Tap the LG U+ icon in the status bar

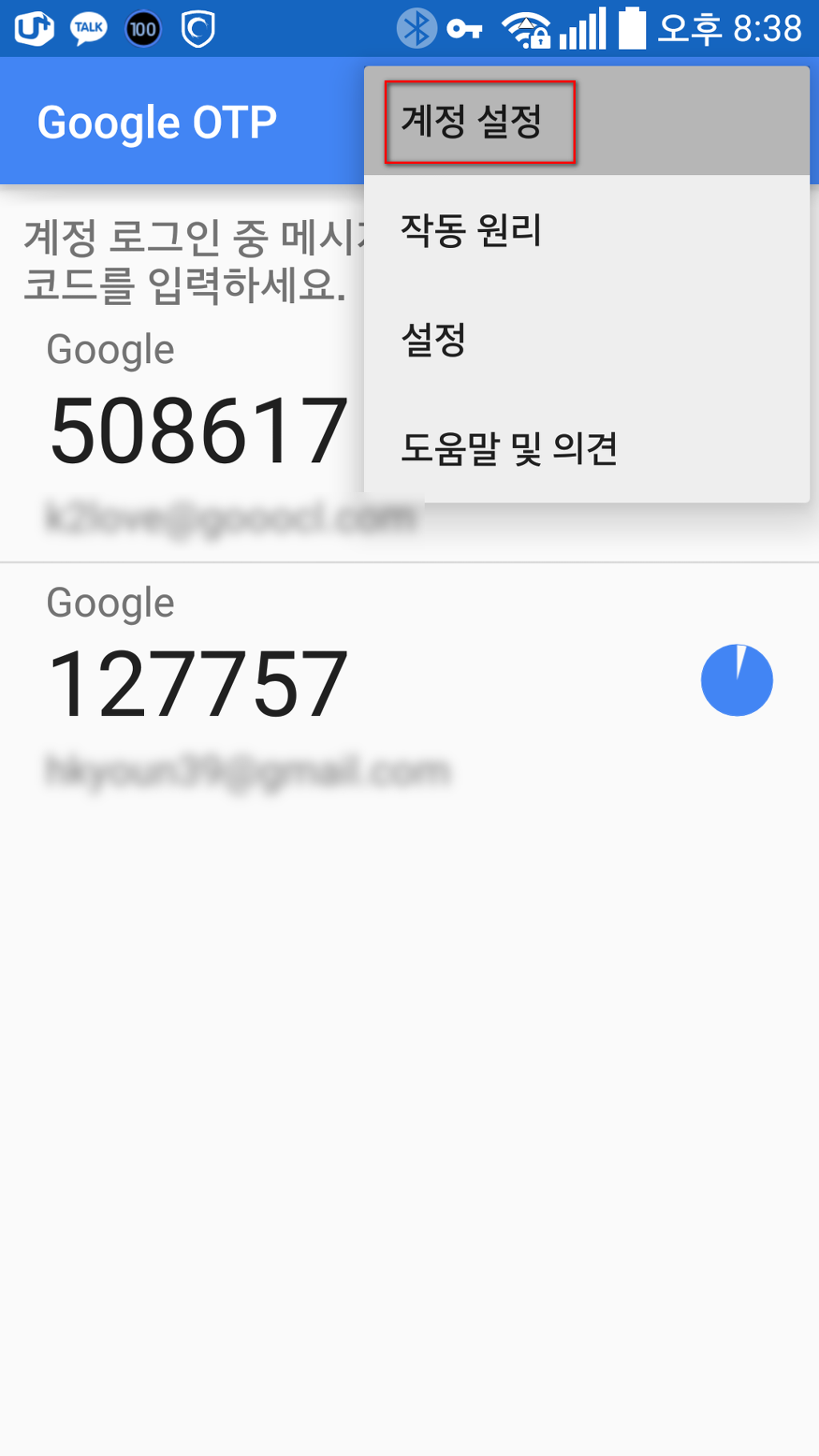34,26
